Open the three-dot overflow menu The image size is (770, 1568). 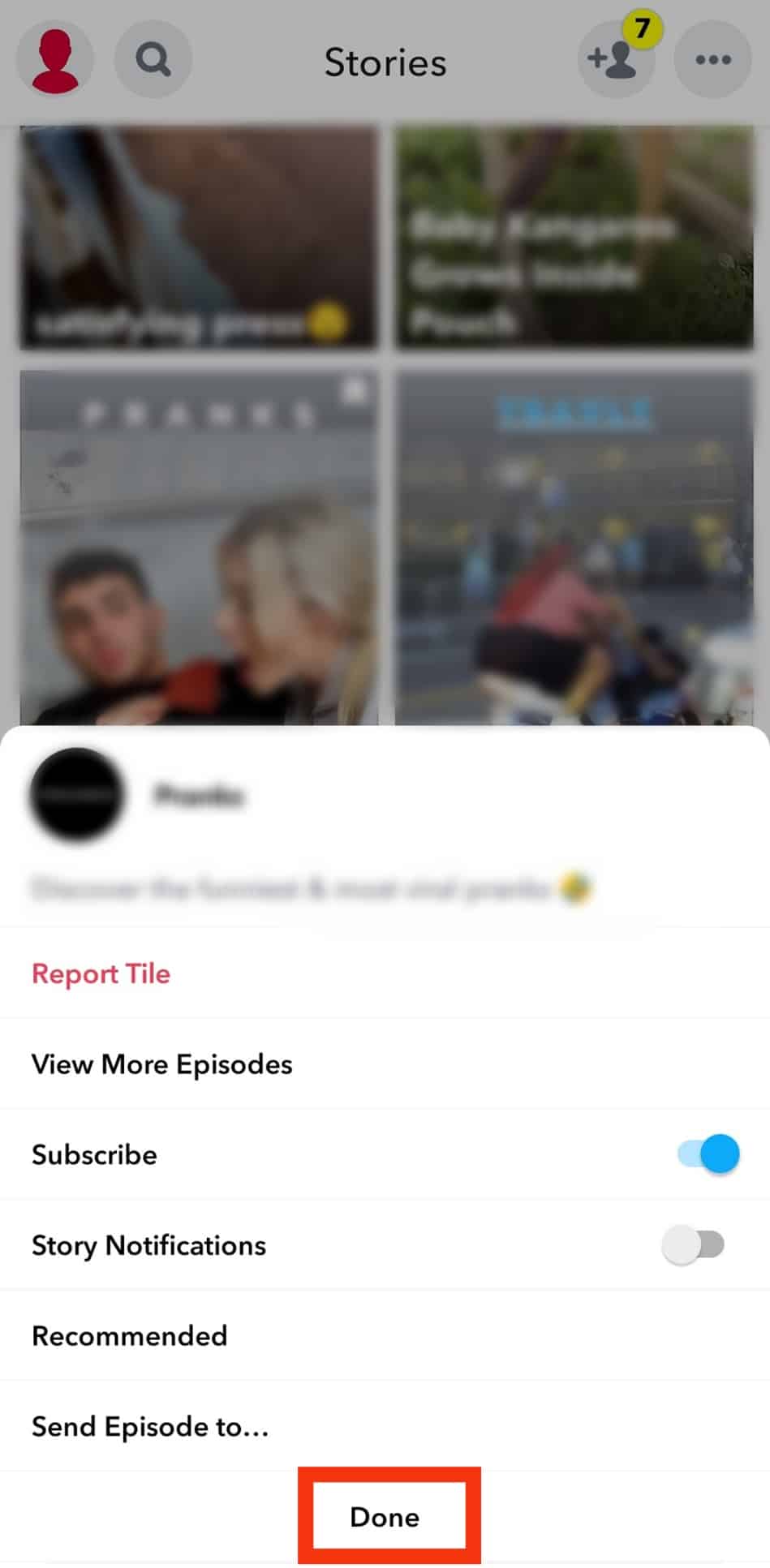click(712, 60)
